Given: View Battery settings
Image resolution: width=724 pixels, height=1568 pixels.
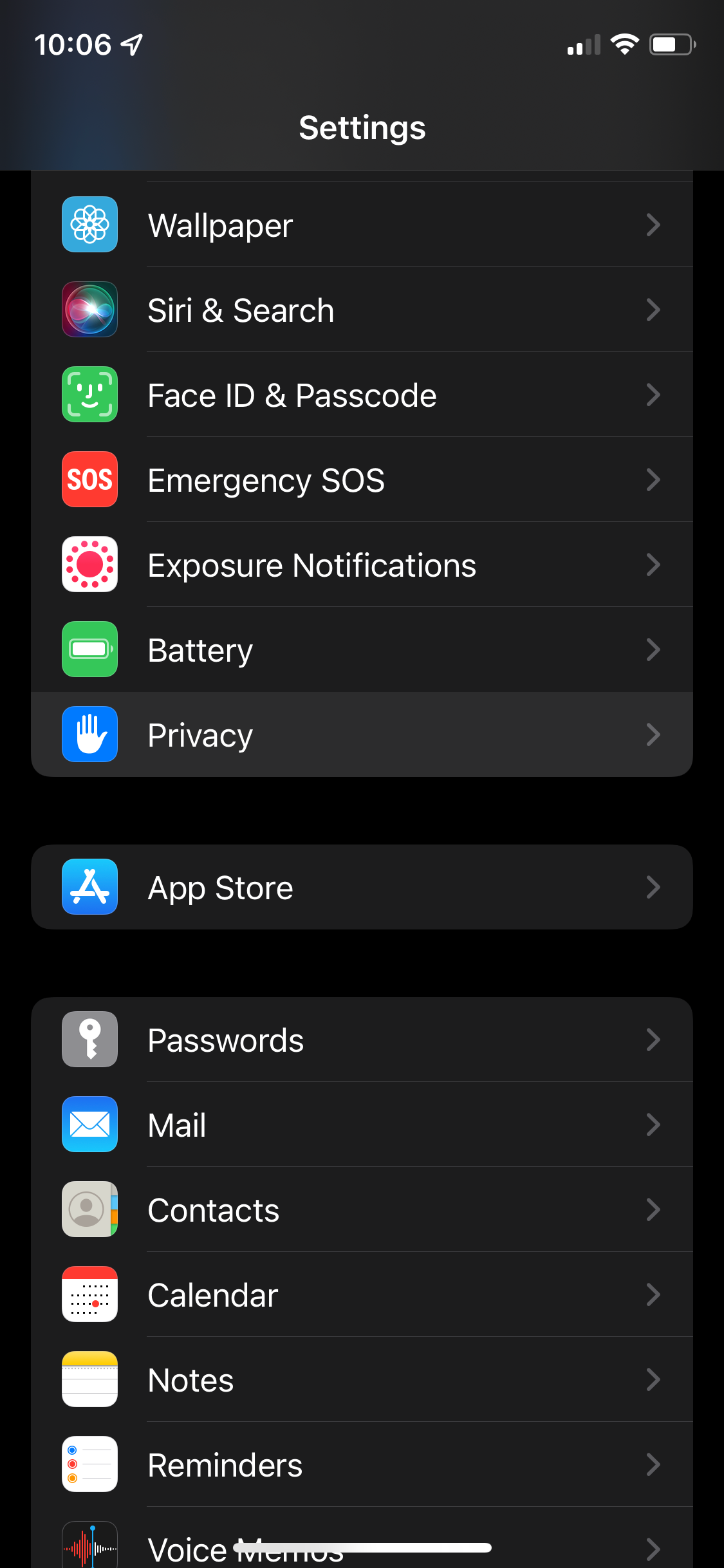Looking at the screenshot, I should pyautogui.click(x=362, y=650).
